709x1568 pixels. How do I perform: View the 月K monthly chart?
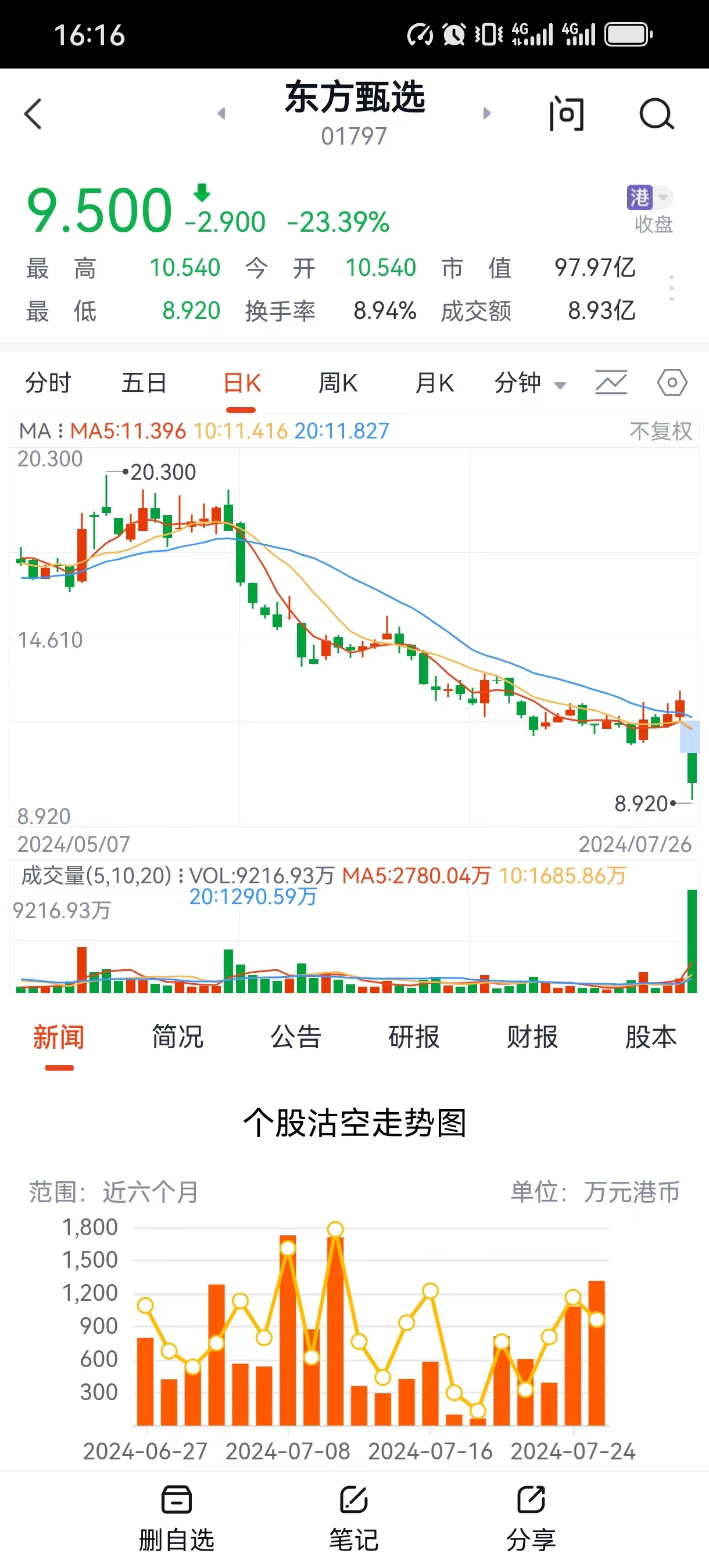coord(434,383)
